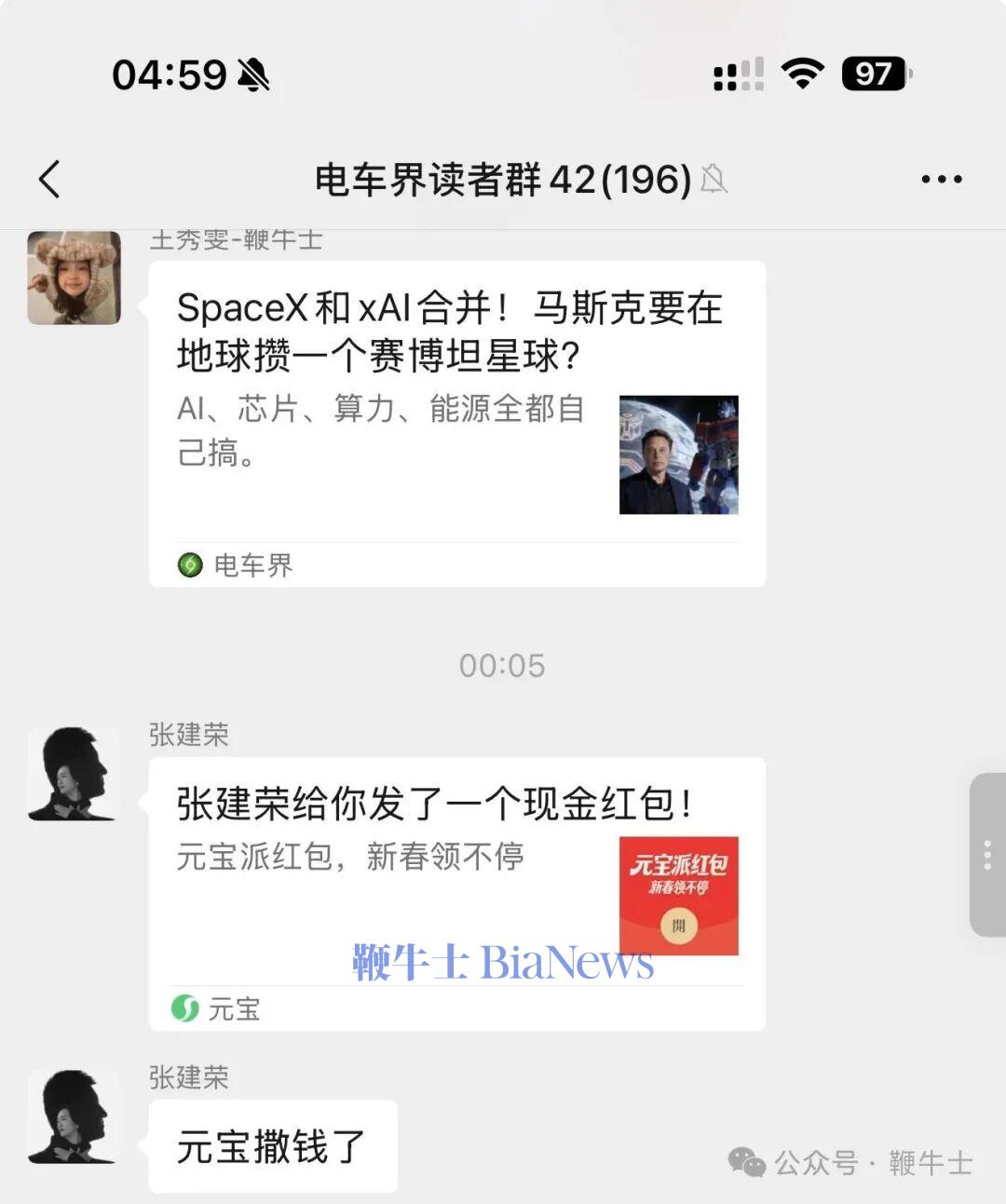The image size is (1006, 1204).
Task: Go back from the group chat
Action: point(50,179)
